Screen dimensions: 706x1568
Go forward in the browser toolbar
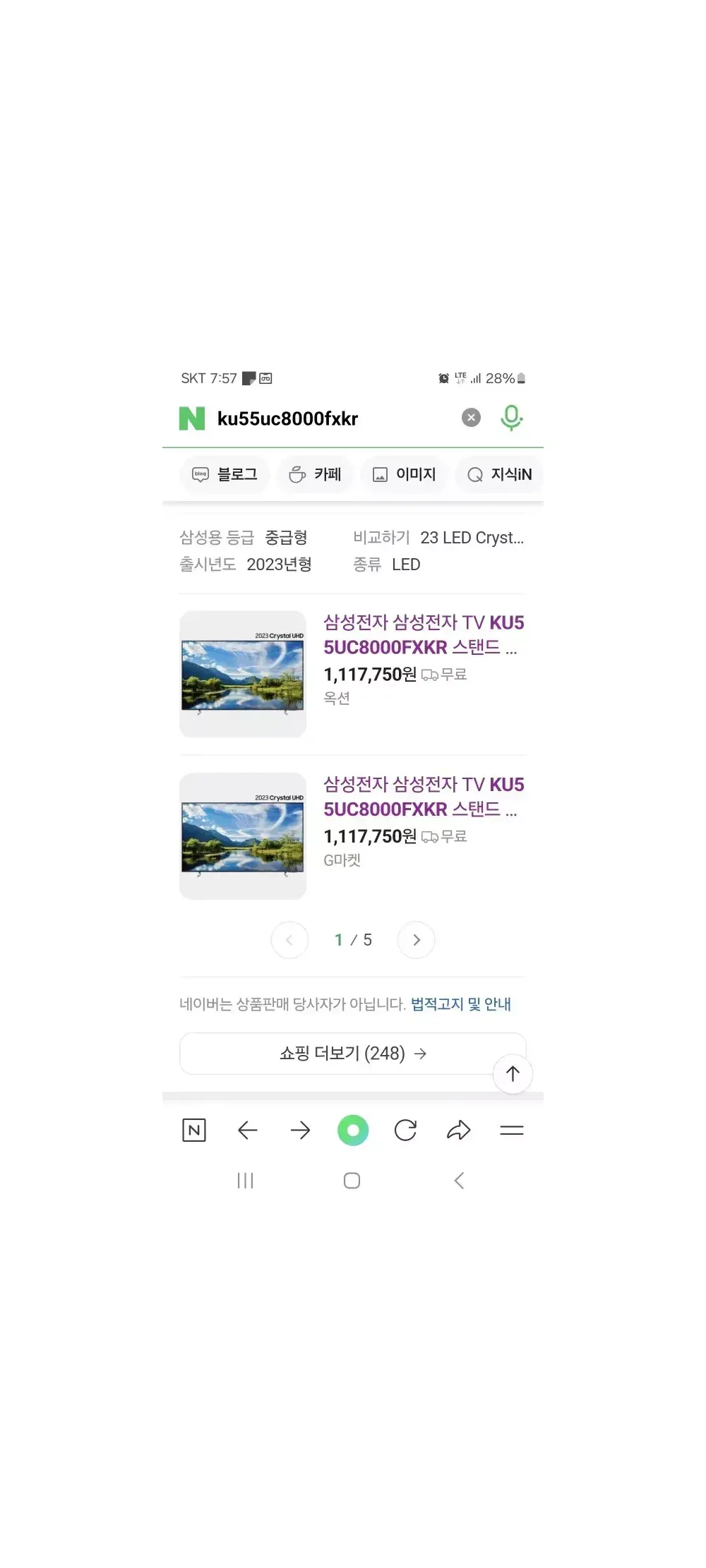pos(300,1130)
